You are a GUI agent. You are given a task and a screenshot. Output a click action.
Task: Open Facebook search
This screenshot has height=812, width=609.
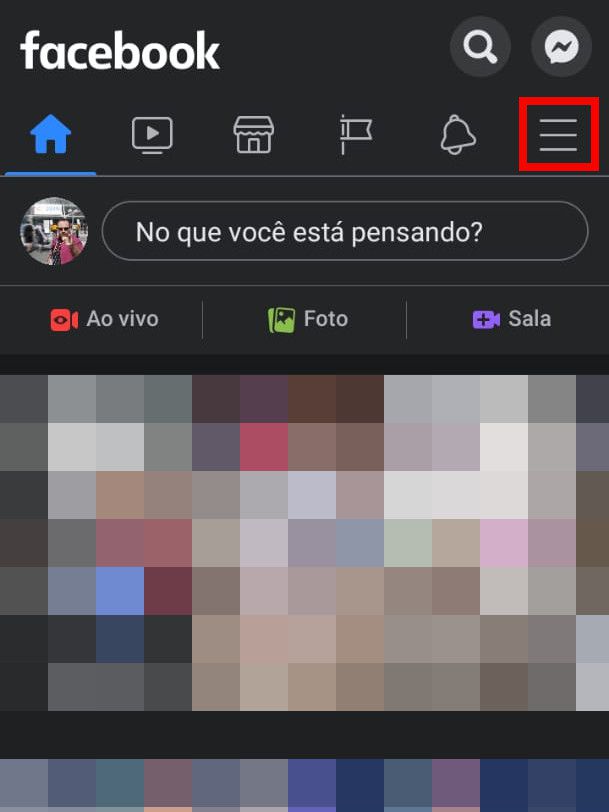(480, 47)
